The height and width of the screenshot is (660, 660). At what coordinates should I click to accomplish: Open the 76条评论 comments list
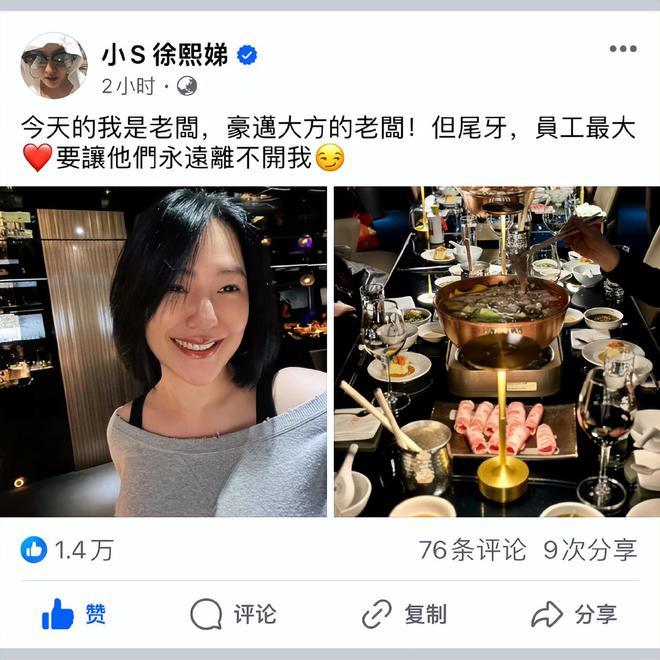click(x=472, y=549)
